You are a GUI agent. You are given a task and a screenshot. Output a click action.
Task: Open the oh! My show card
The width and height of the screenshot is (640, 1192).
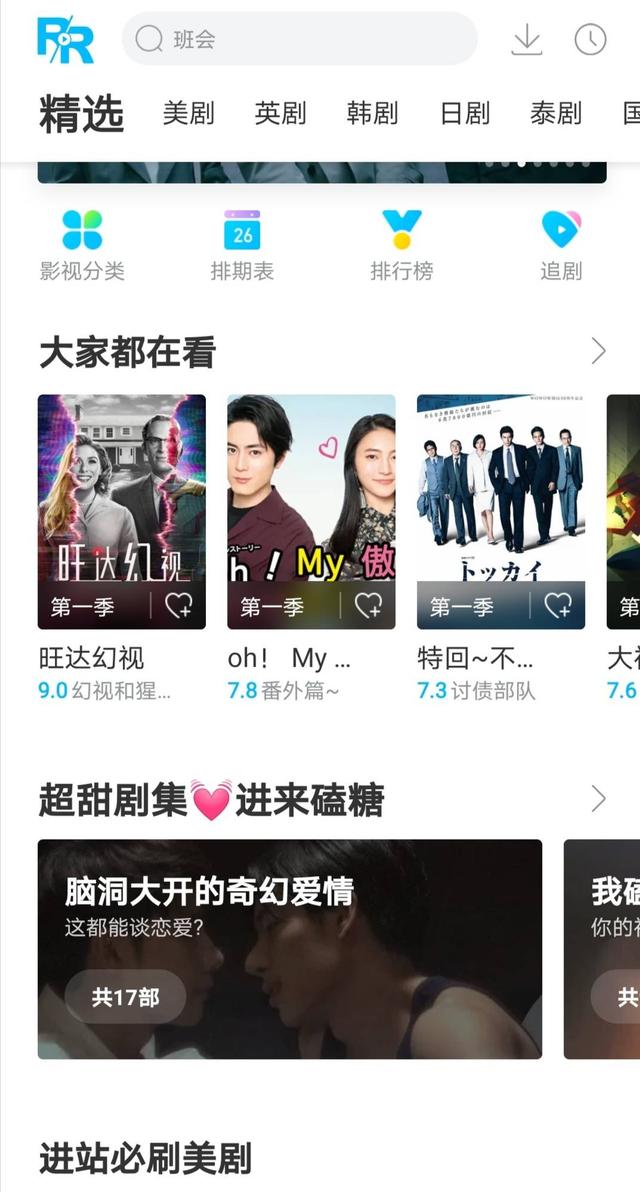311,500
